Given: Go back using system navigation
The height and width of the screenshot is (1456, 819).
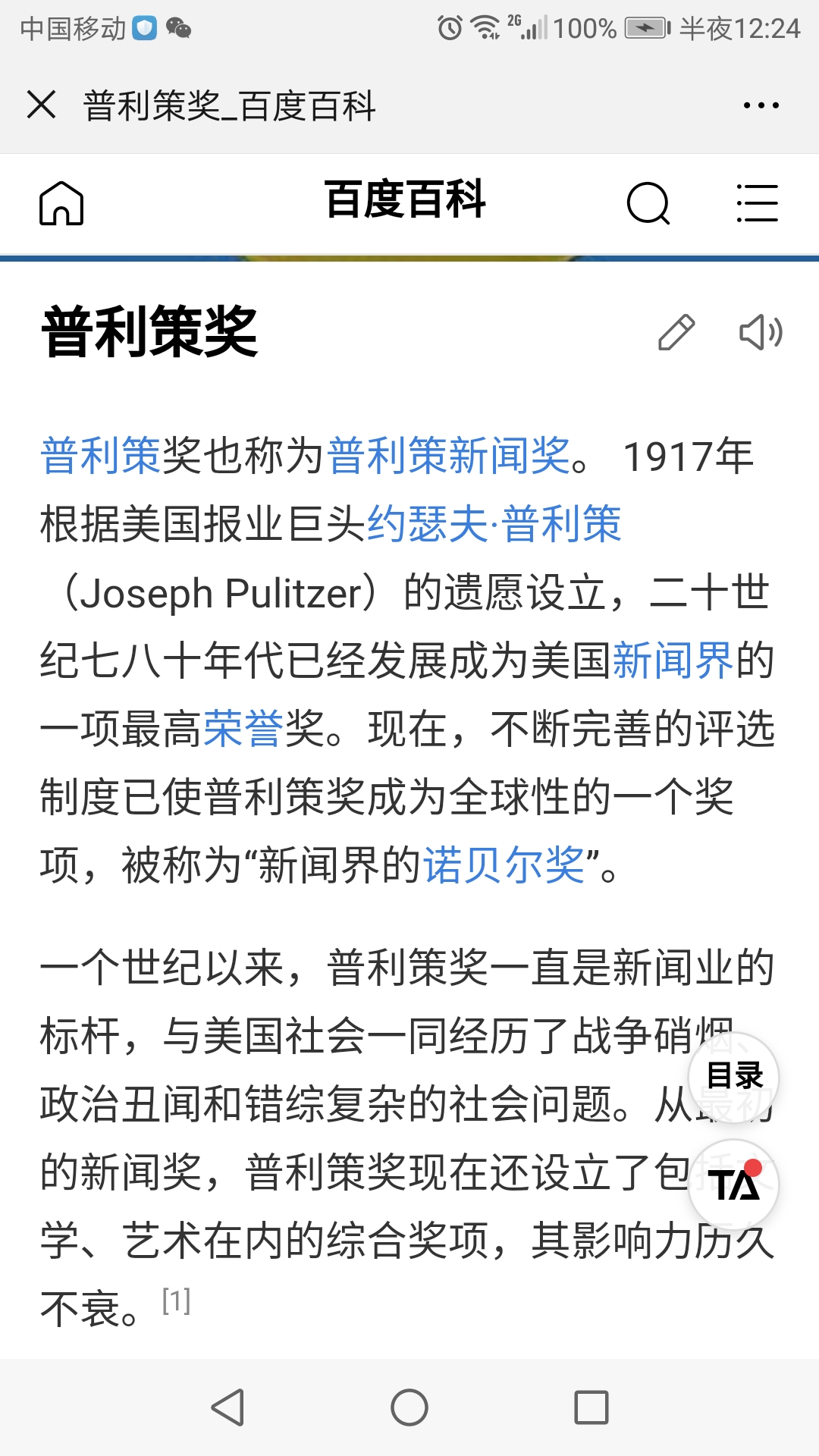Looking at the screenshot, I should point(227,1407).
